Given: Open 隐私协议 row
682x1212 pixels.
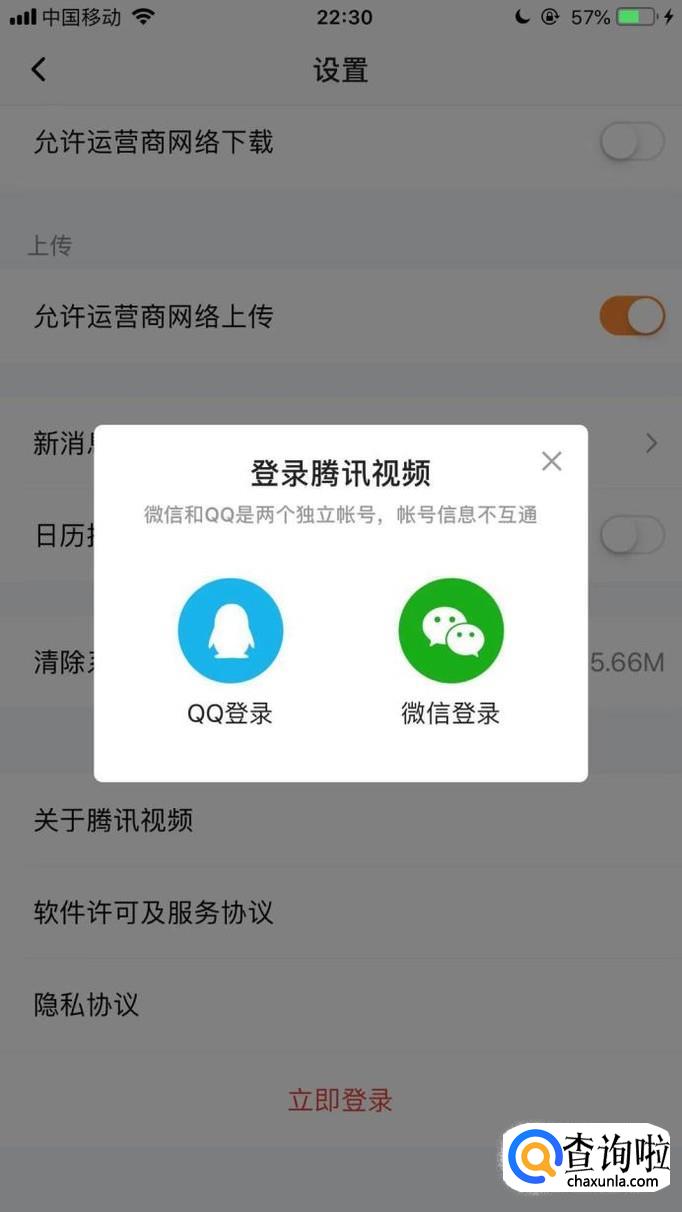Looking at the screenshot, I should (341, 1004).
